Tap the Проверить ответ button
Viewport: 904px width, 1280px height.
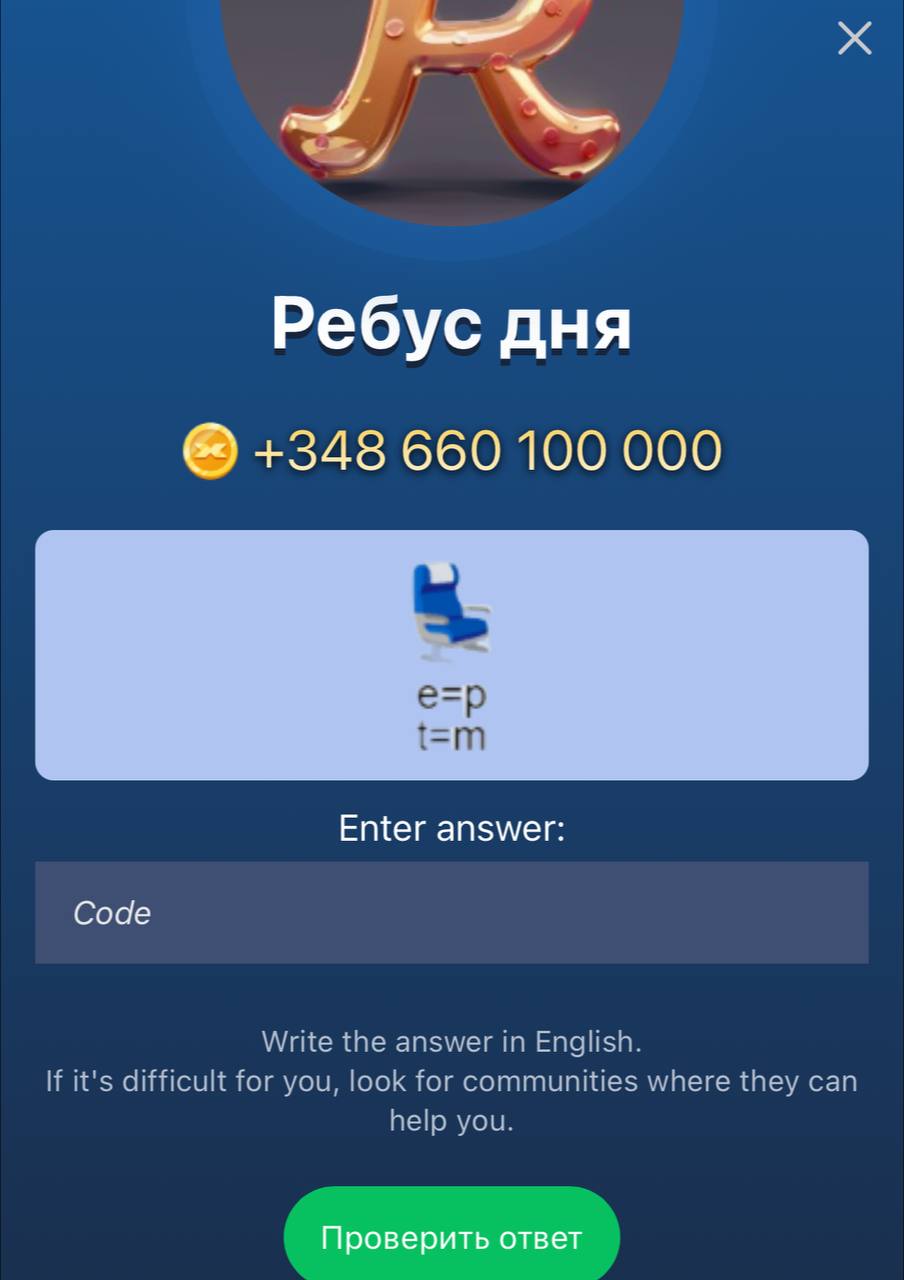point(452,1238)
